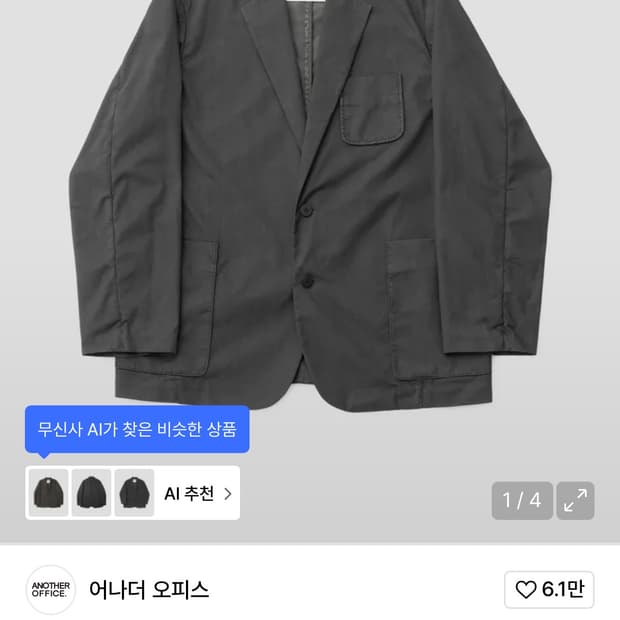The image size is (620, 620).
Task: Open AI 추천 similar products
Action: [x=198, y=493]
